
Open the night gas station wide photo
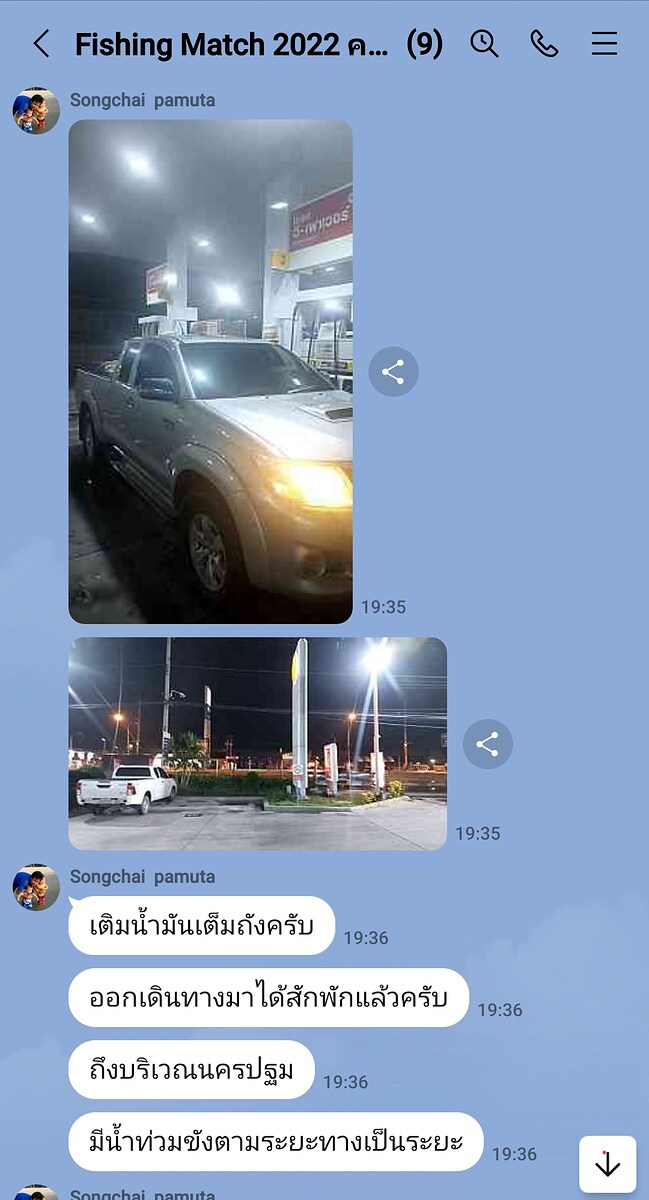(x=257, y=744)
